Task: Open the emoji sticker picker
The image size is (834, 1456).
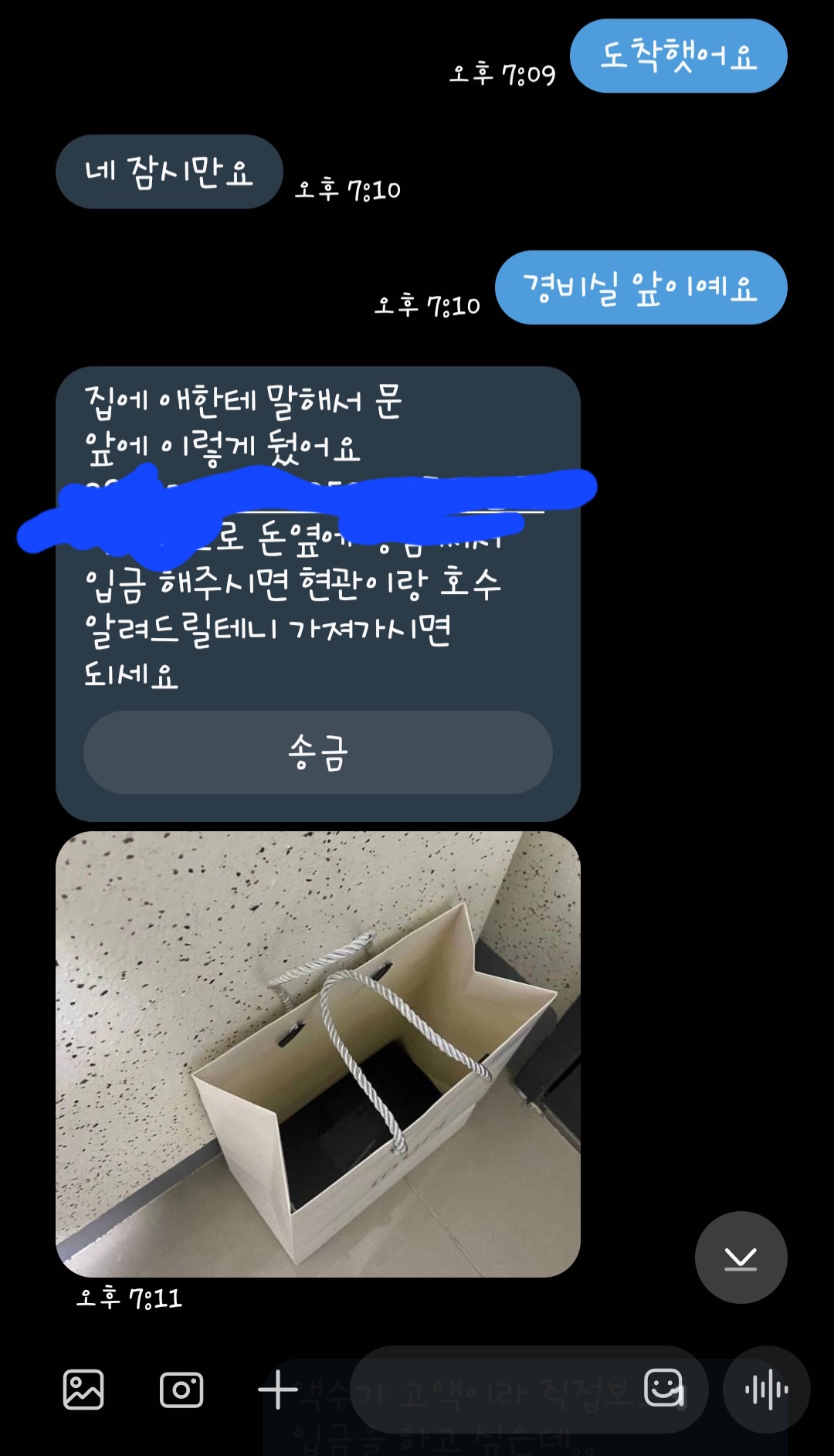Action: point(664,1388)
